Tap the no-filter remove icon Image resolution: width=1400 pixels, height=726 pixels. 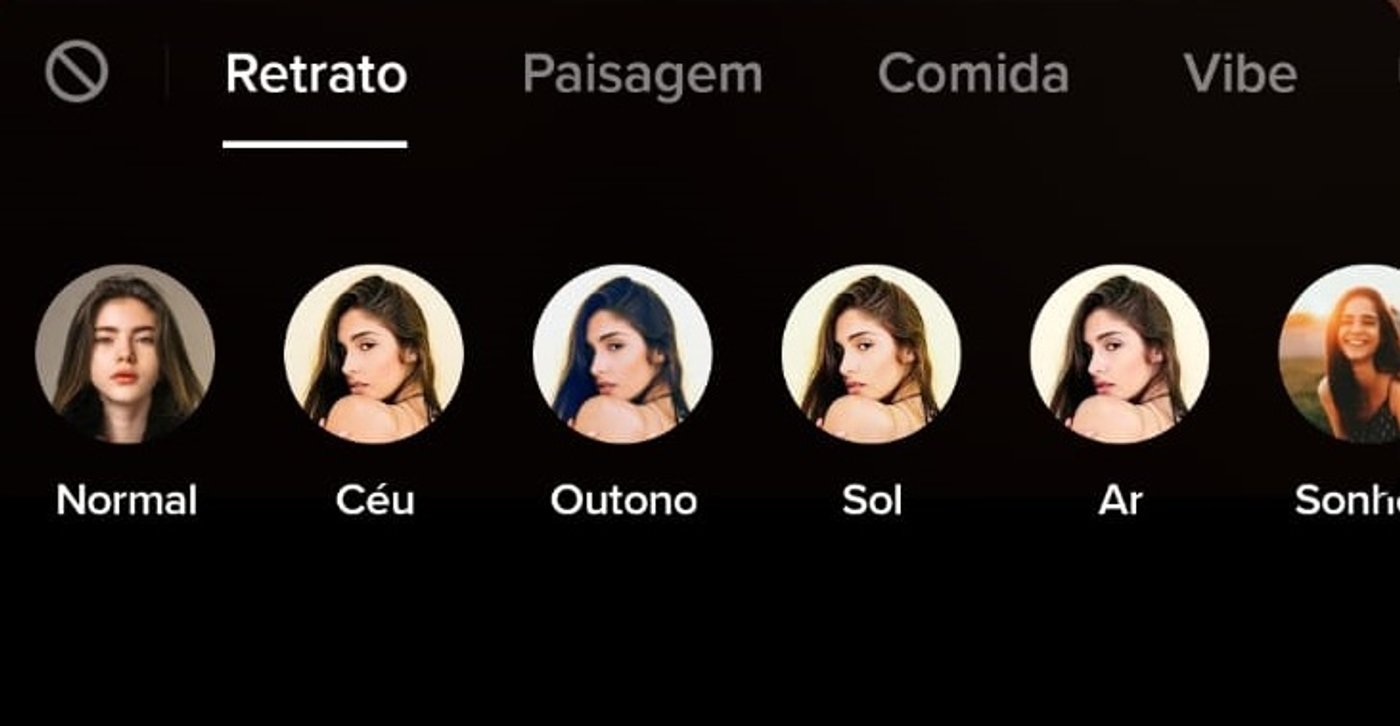point(77,73)
